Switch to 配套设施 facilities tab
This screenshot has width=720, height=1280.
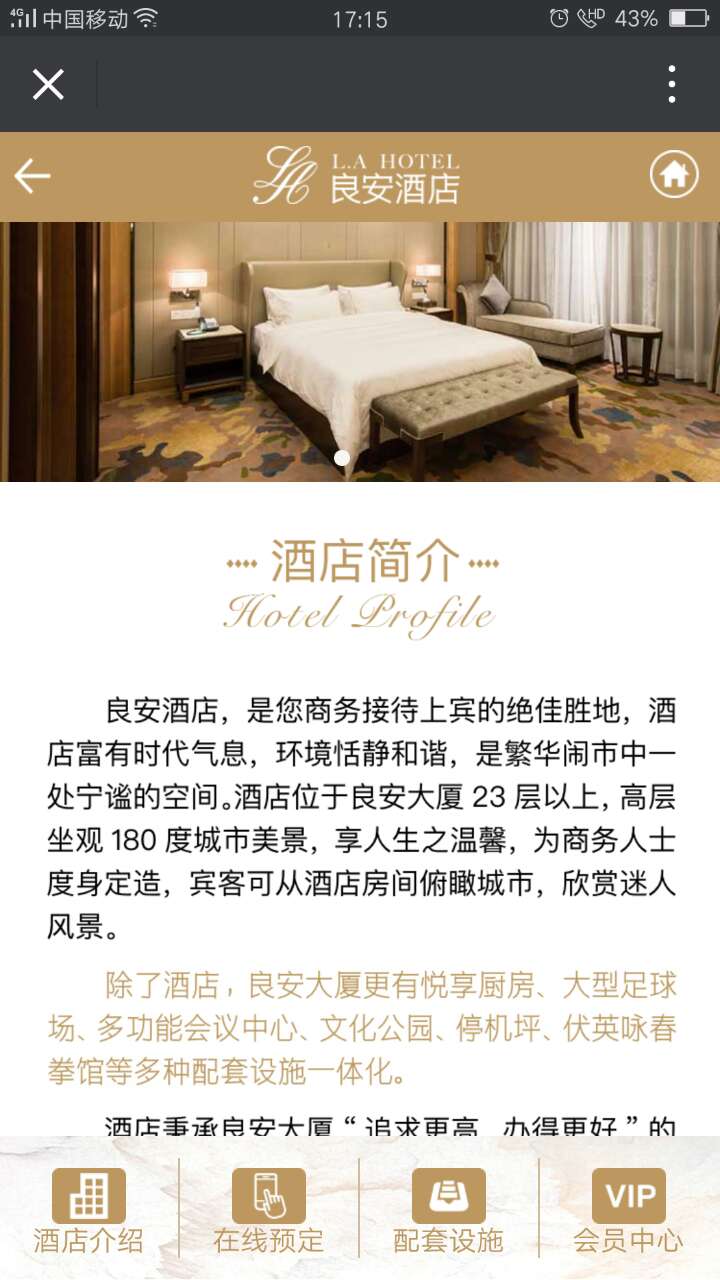point(449,1211)
